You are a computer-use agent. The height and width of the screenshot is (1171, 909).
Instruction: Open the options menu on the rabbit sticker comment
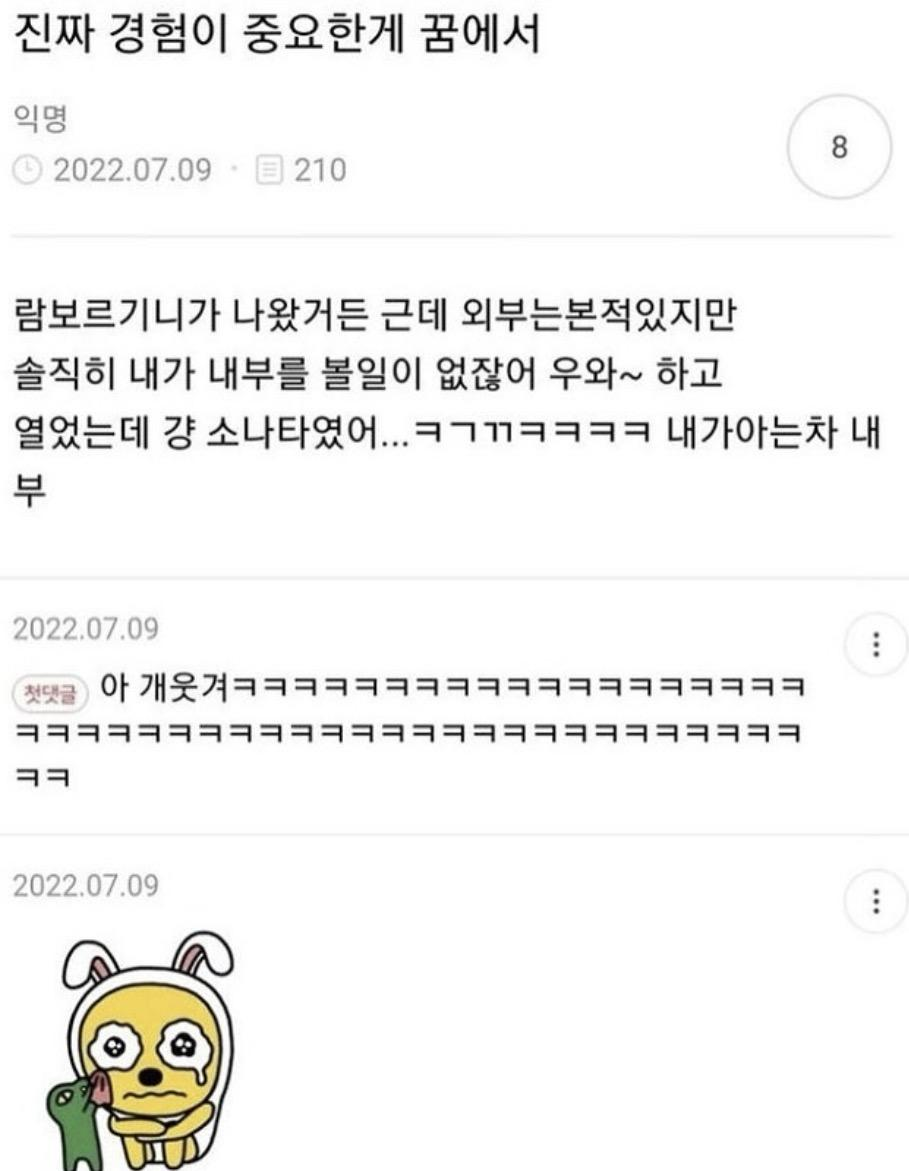(x=877, y=902)
